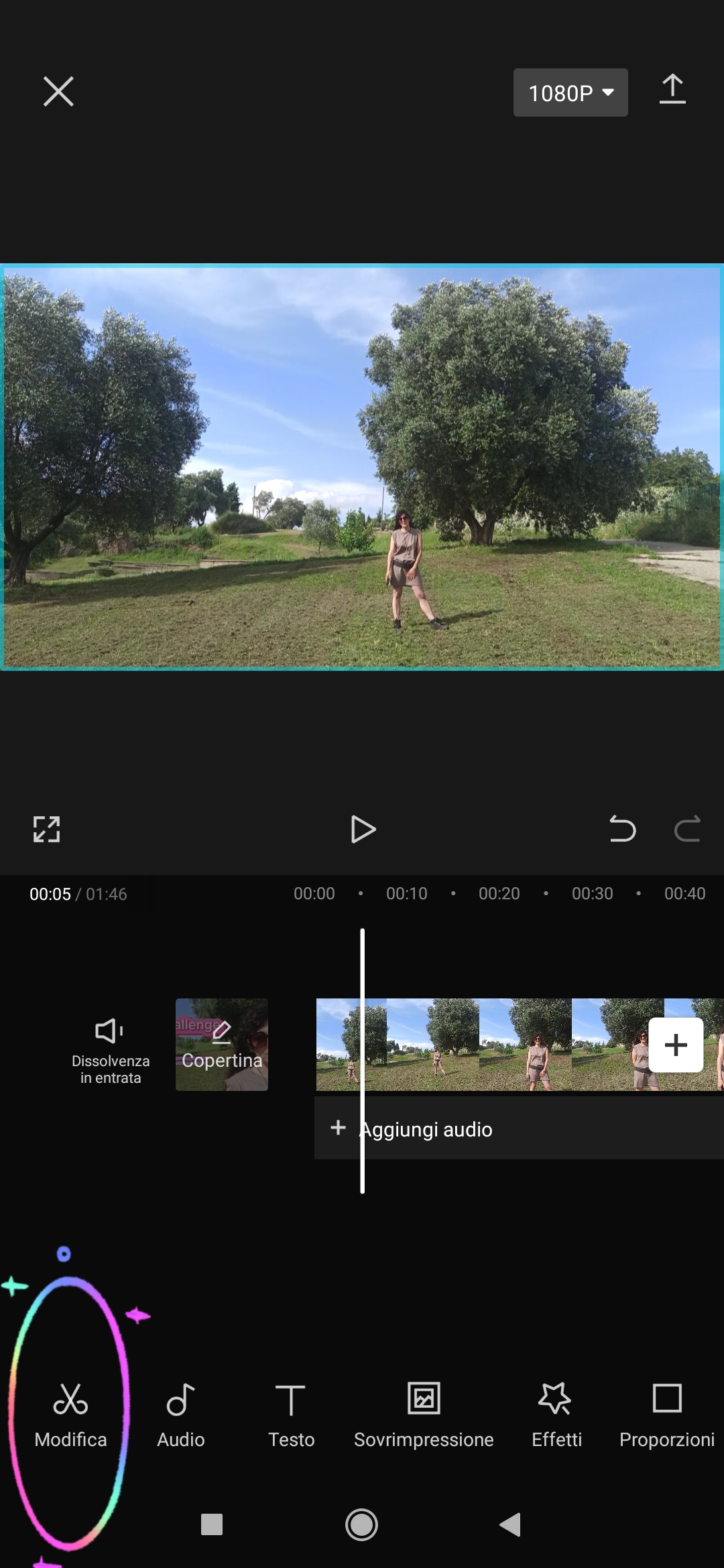Close the video editor

point(58,92)
